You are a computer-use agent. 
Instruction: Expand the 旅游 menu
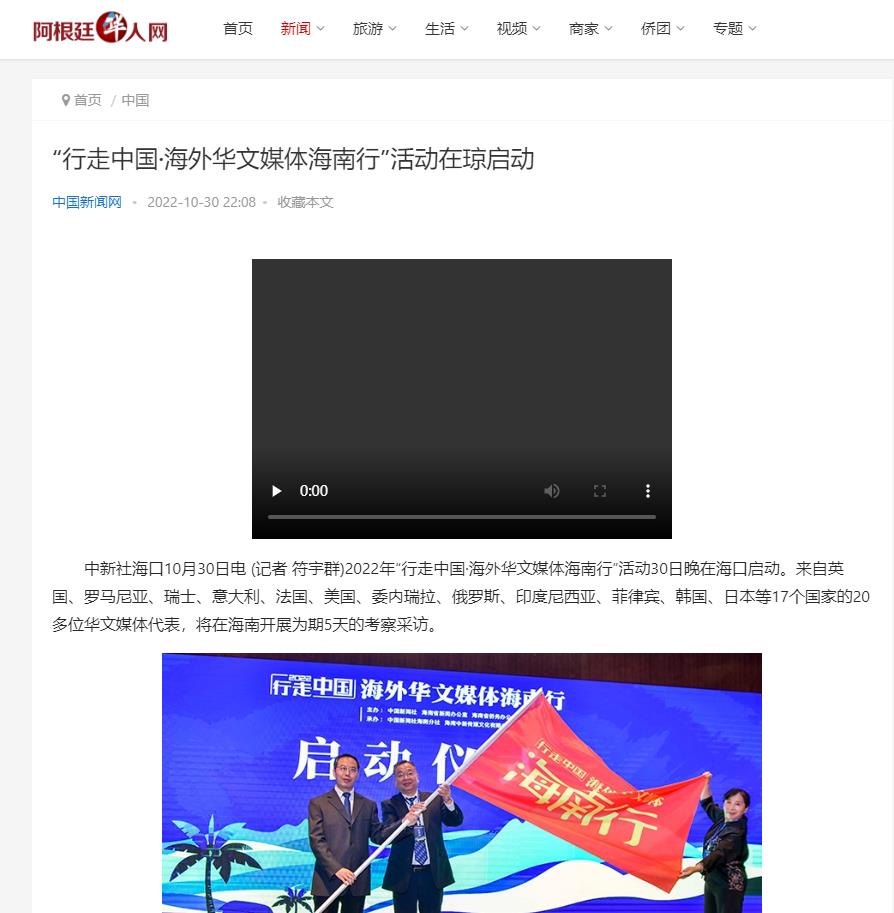pos(374,28)
